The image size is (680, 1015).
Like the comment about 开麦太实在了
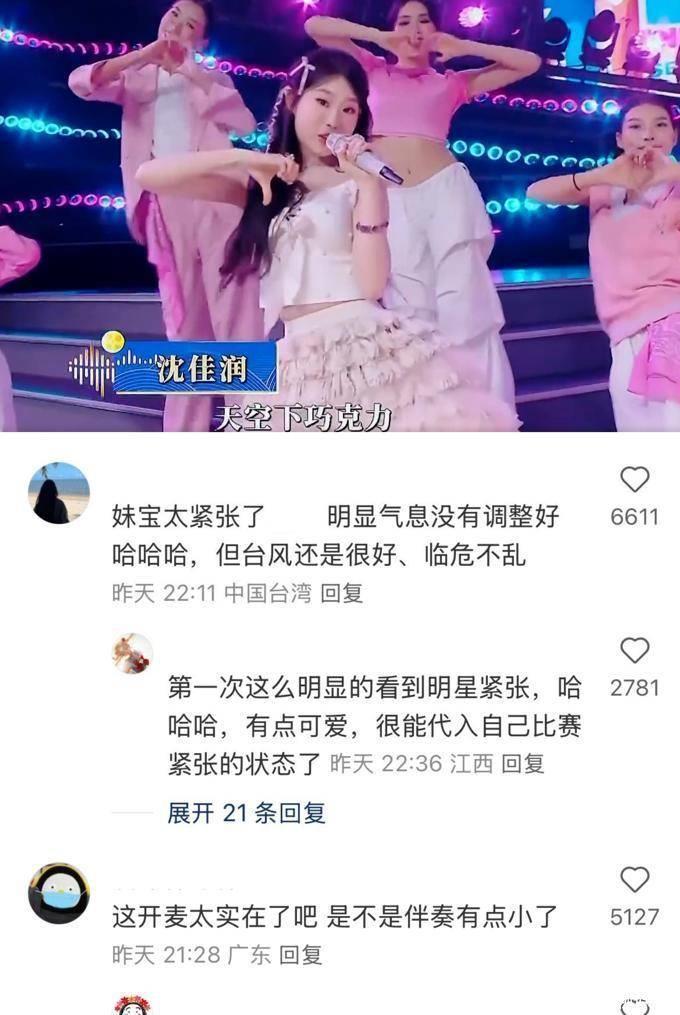coord(634,881)
